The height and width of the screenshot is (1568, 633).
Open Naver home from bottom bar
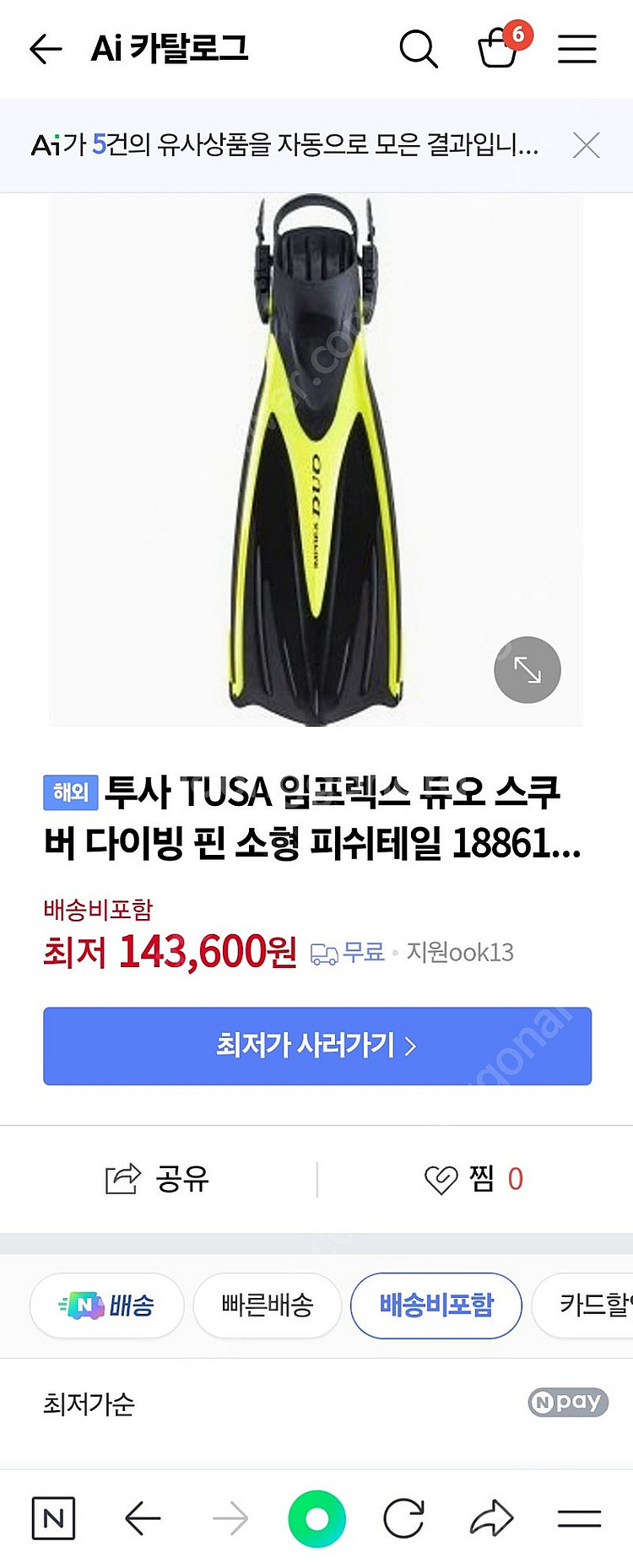coord(53,1519)
